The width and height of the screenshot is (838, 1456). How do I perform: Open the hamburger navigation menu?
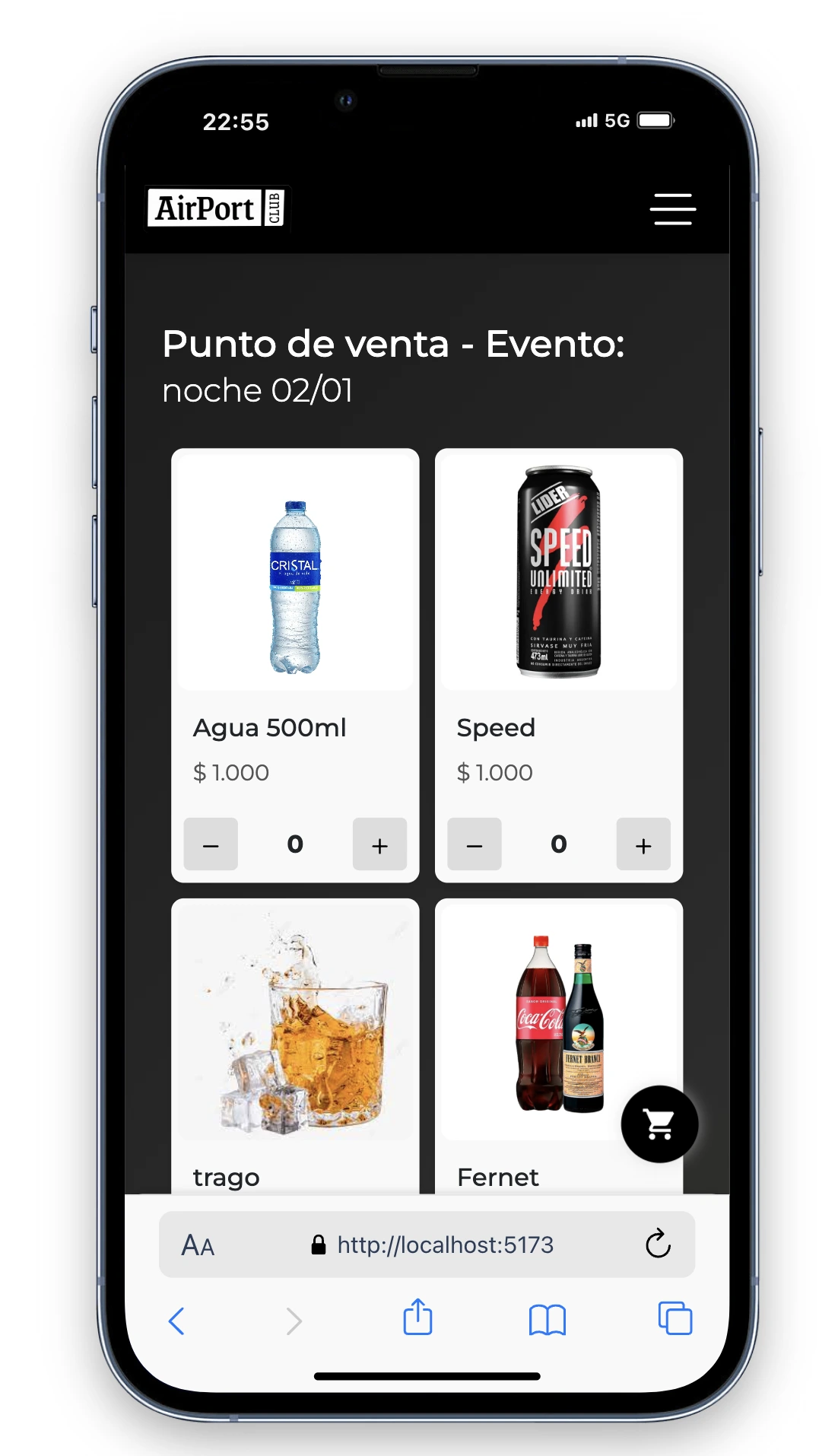coord(672,210)
